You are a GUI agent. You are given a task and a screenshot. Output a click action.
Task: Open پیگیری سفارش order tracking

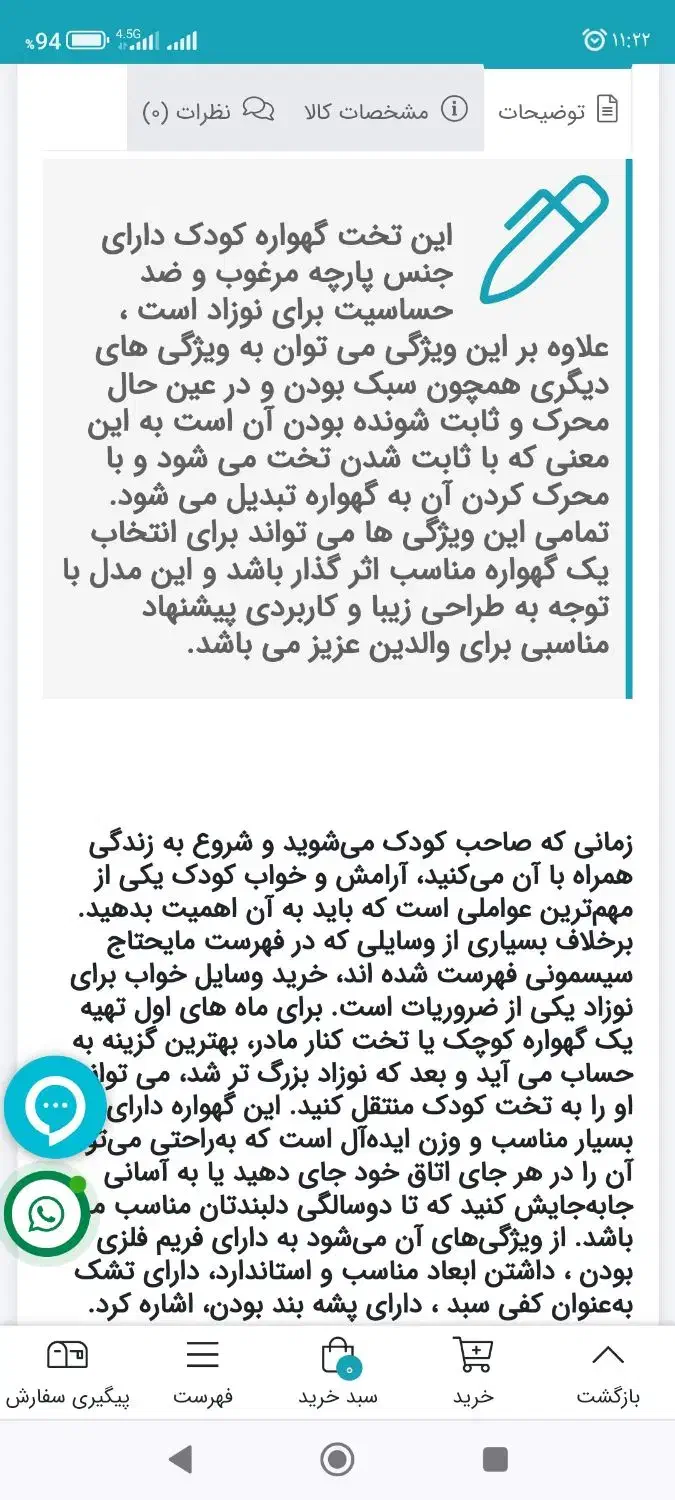coord(68,1372)
